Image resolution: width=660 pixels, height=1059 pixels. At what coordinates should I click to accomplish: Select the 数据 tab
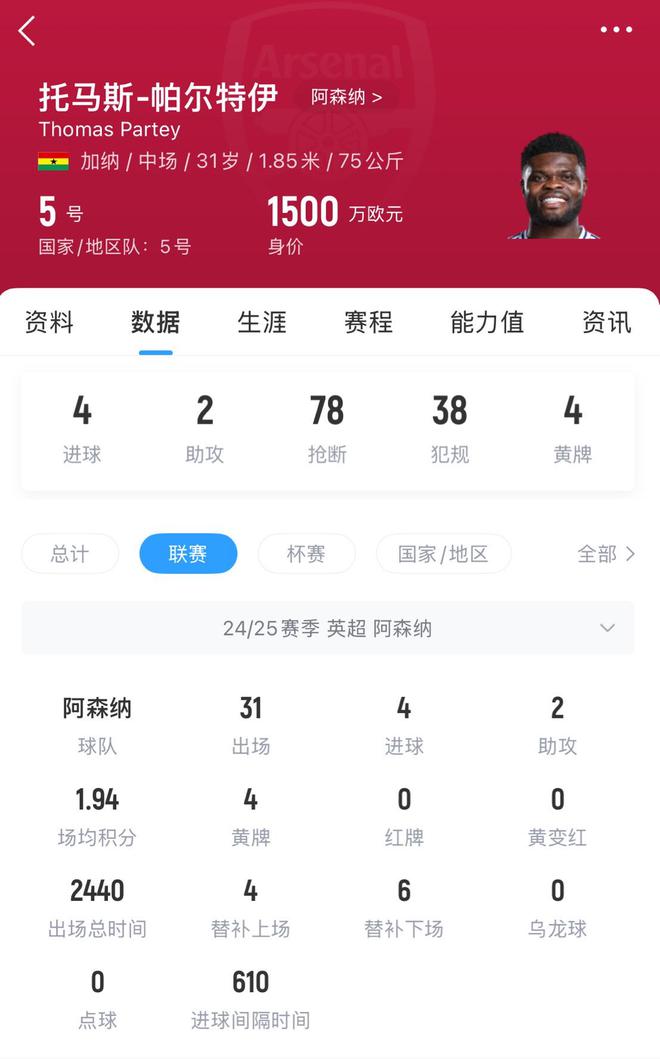coord(156,322)
